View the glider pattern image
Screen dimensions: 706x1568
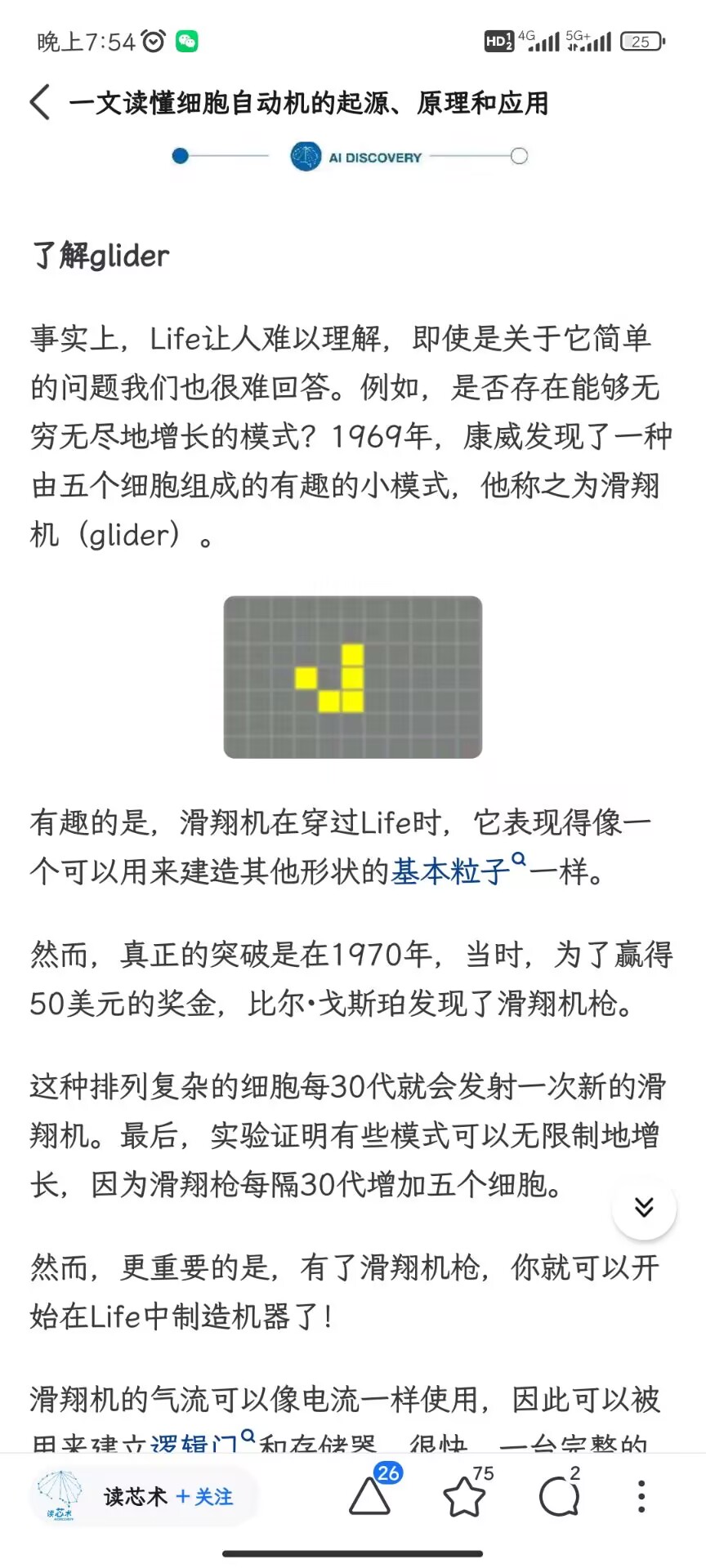(x=353, y=677)
